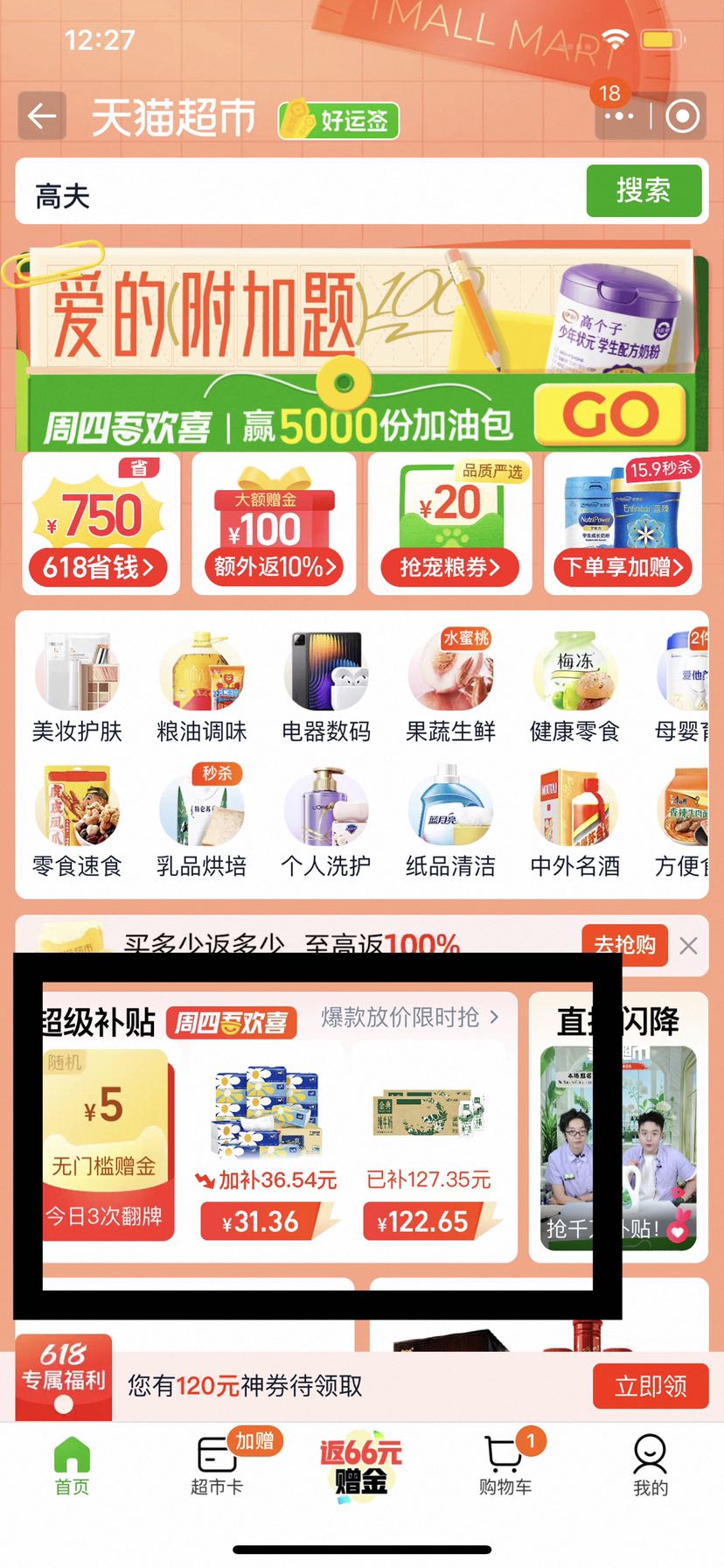
Task: Go back using the top-left arrow
Action: pos(41,116)
